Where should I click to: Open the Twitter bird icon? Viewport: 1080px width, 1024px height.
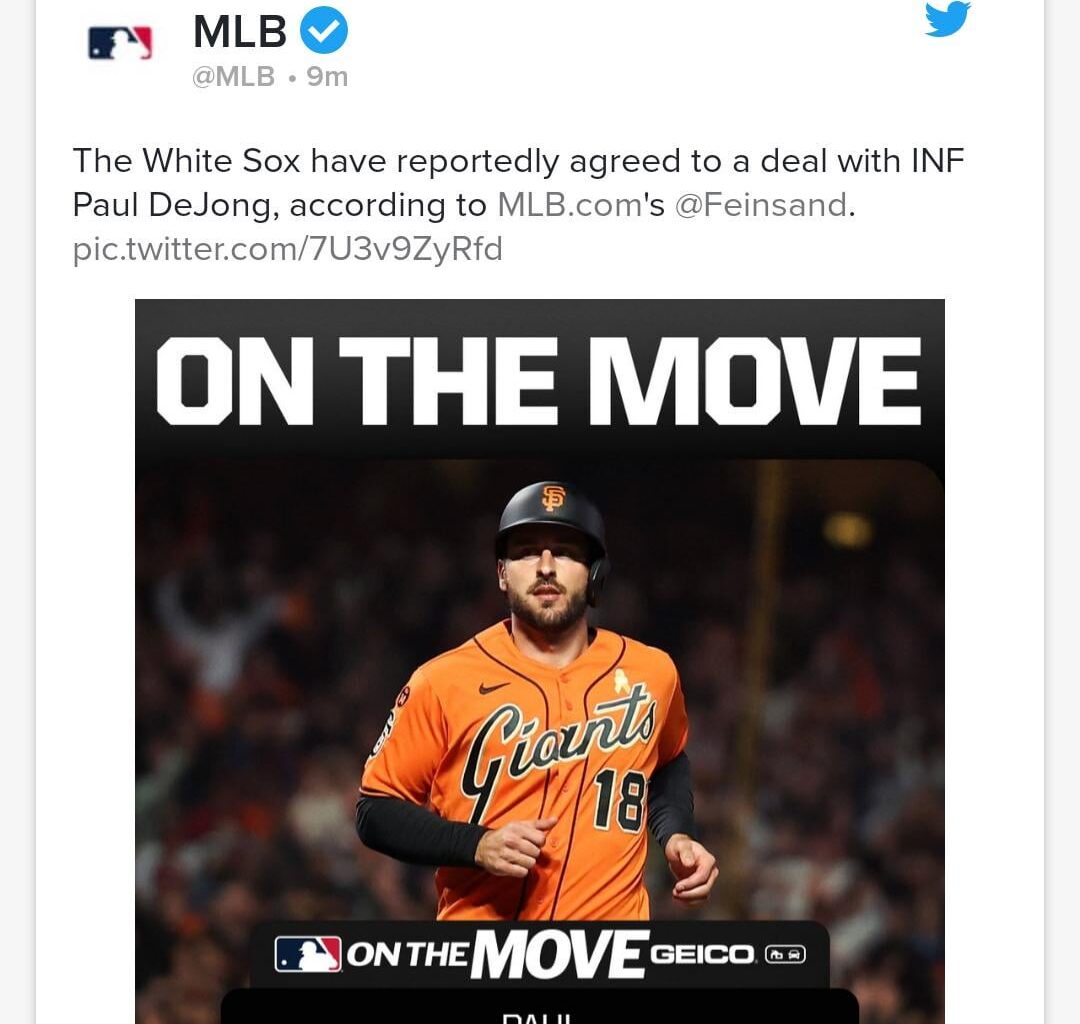click(947, 19)
